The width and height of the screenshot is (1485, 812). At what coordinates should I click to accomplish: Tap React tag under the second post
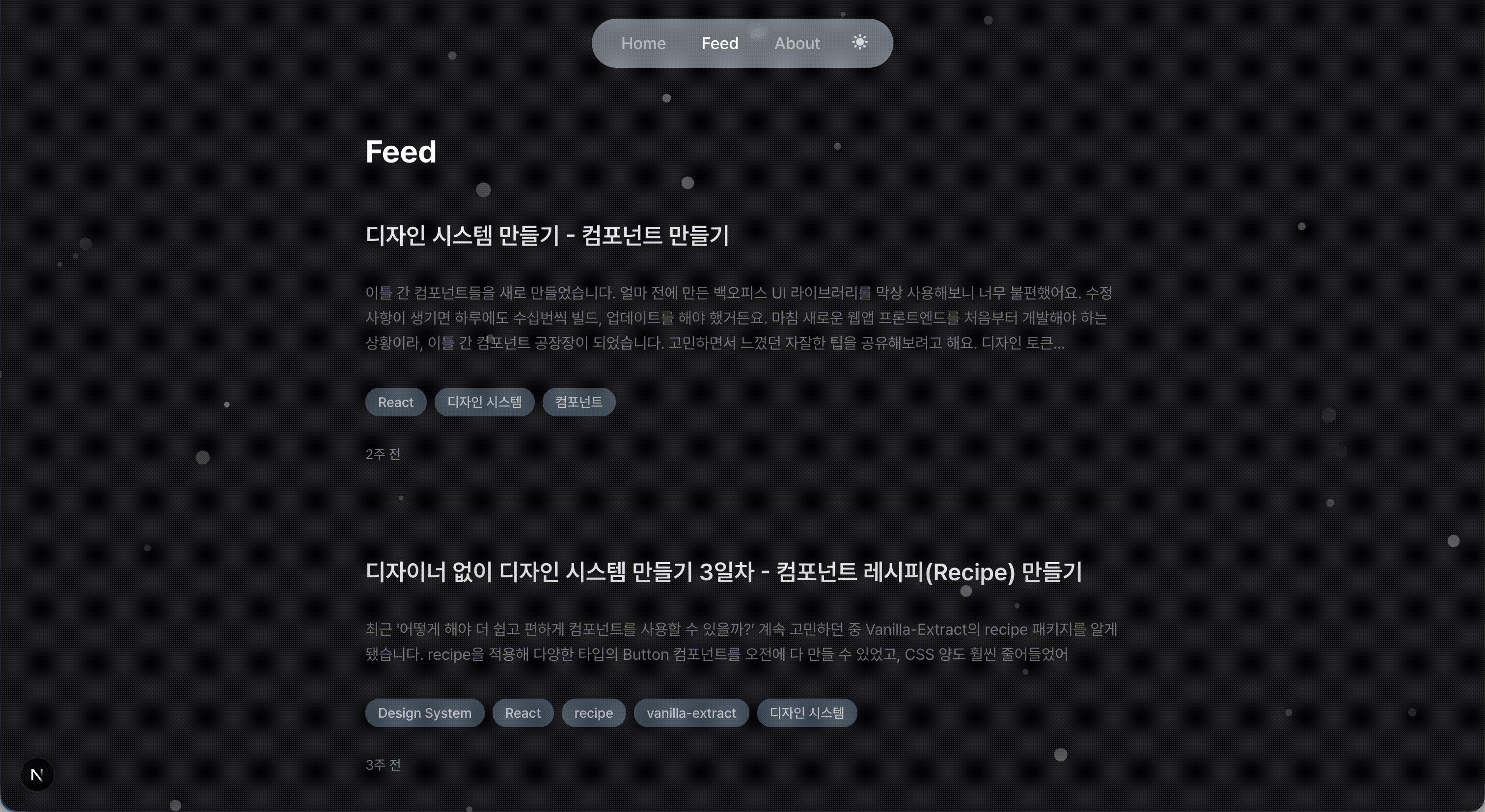click(522, 713)
